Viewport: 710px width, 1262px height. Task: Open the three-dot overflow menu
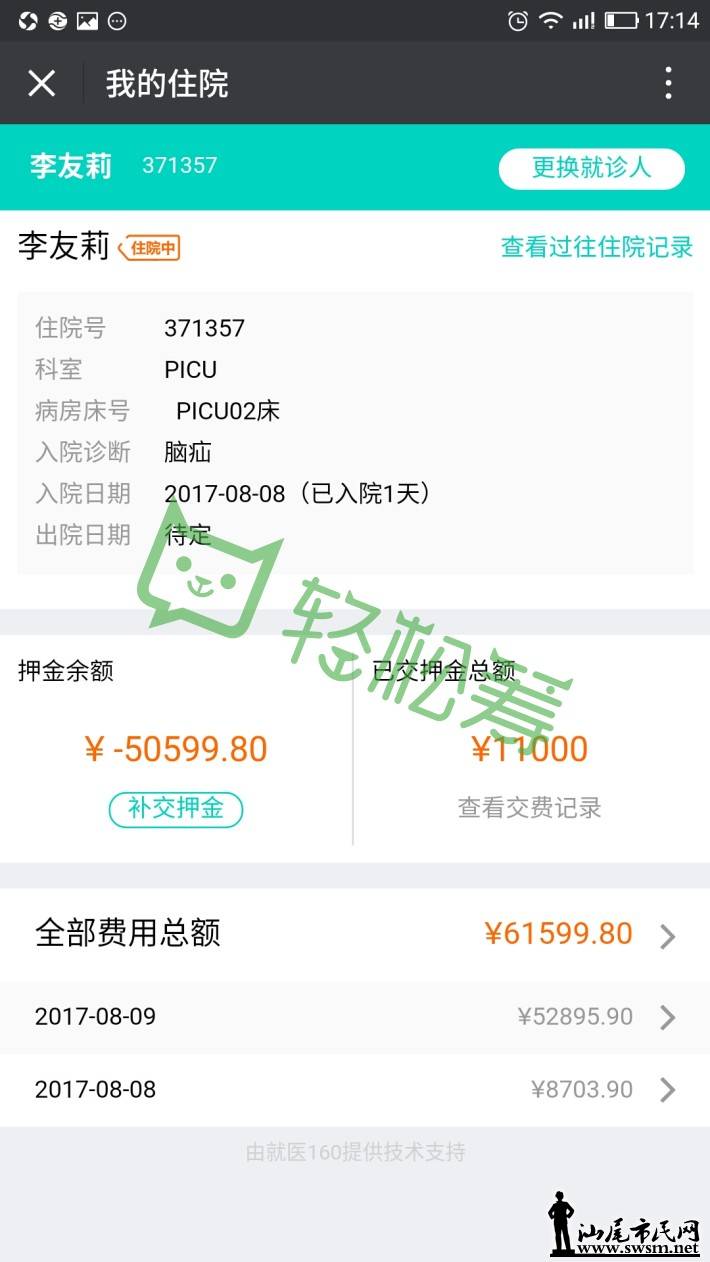(x=668, y=83)
